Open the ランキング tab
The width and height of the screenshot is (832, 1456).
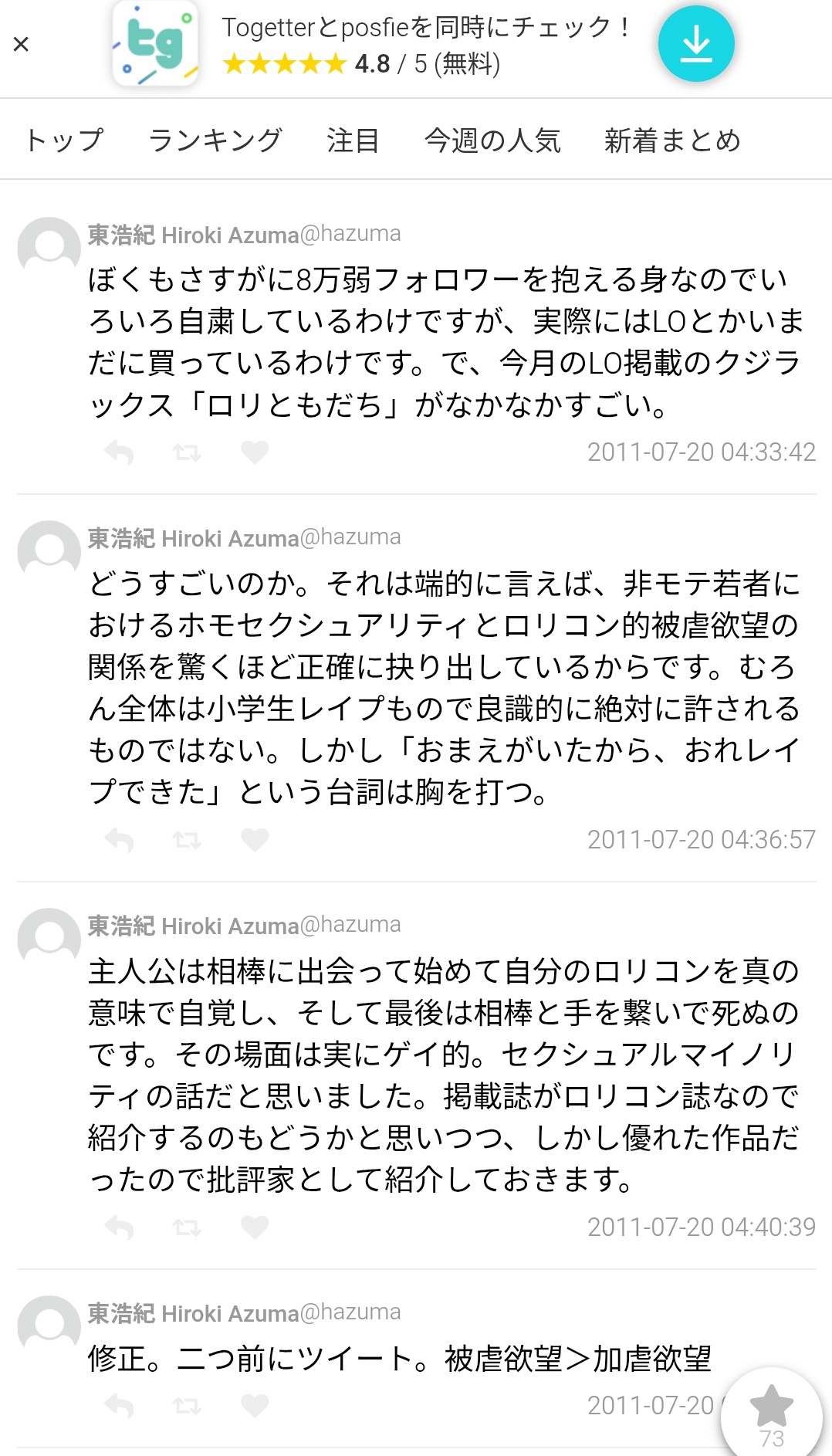(215, 140)
